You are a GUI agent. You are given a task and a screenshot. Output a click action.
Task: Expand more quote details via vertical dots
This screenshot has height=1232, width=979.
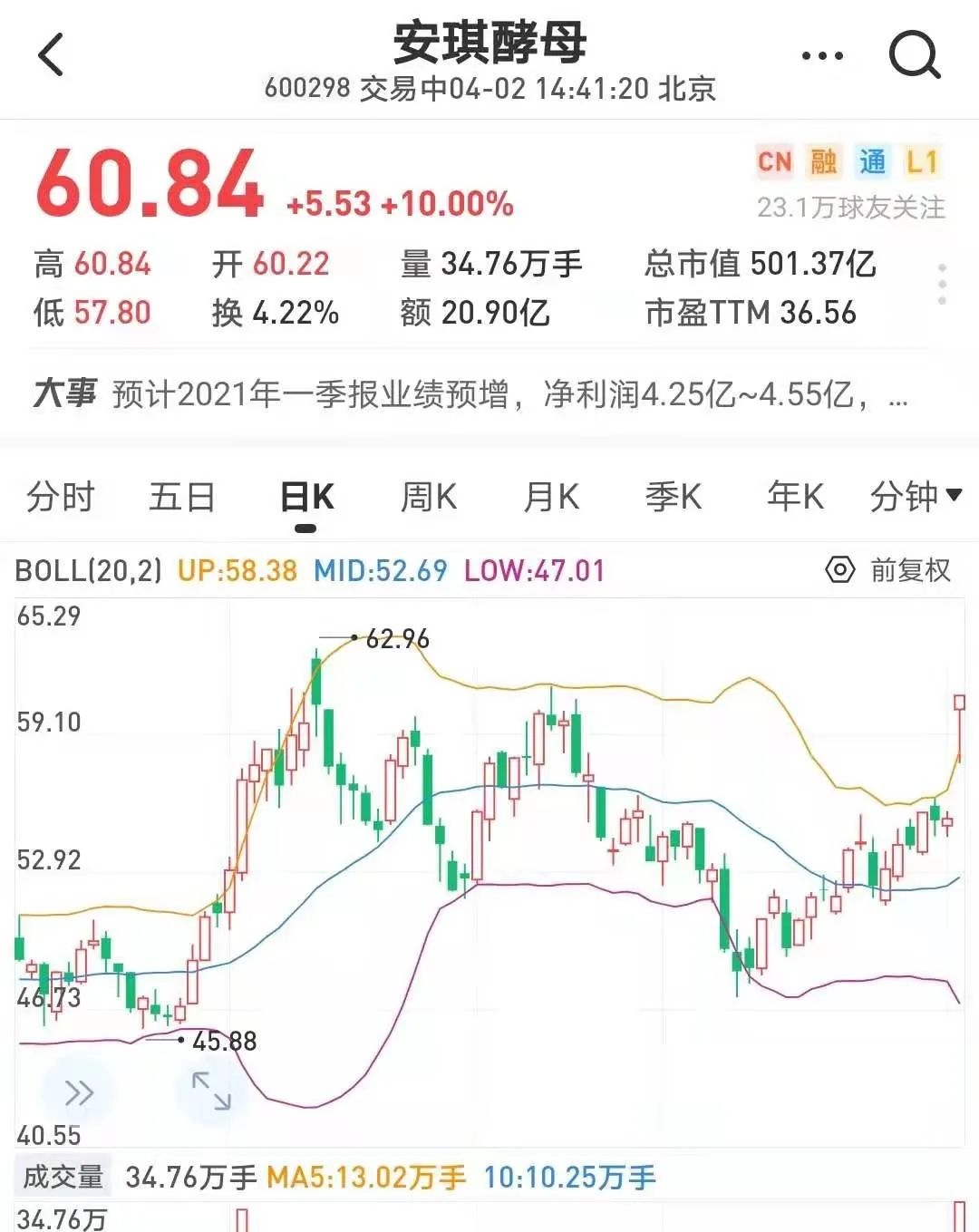click(943, 285)
